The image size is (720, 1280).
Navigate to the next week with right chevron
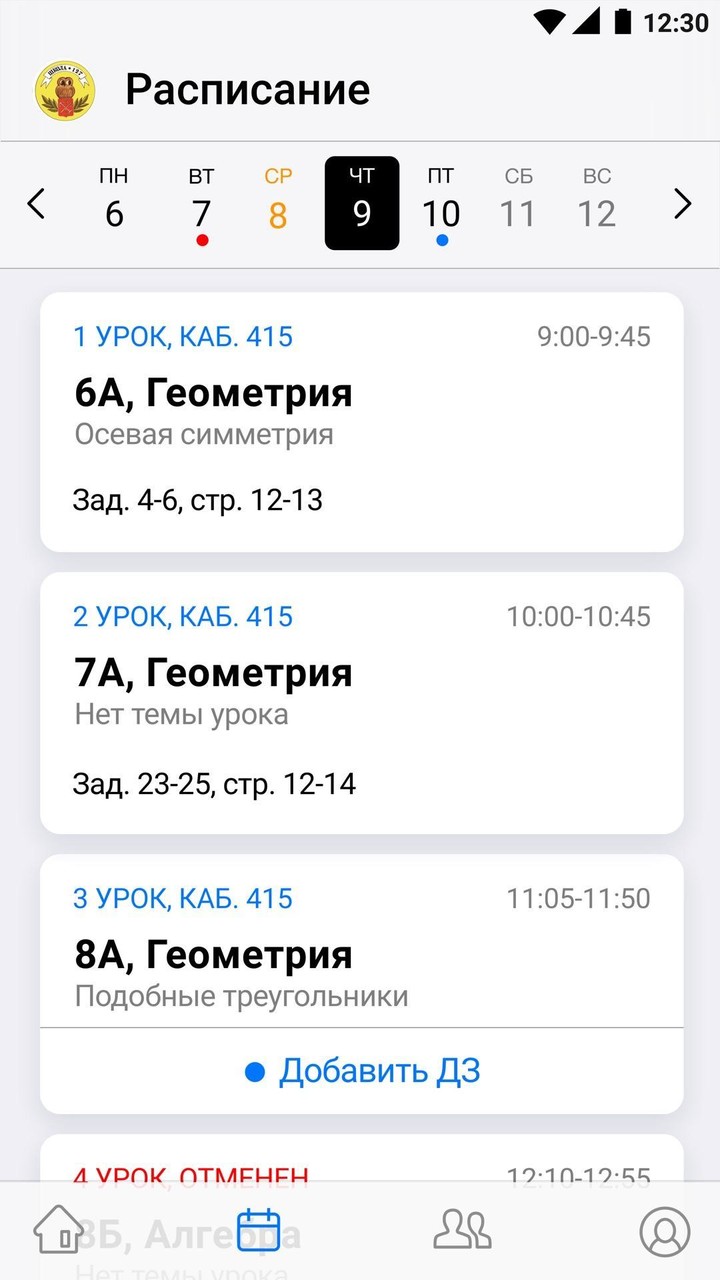coord(683,203)
